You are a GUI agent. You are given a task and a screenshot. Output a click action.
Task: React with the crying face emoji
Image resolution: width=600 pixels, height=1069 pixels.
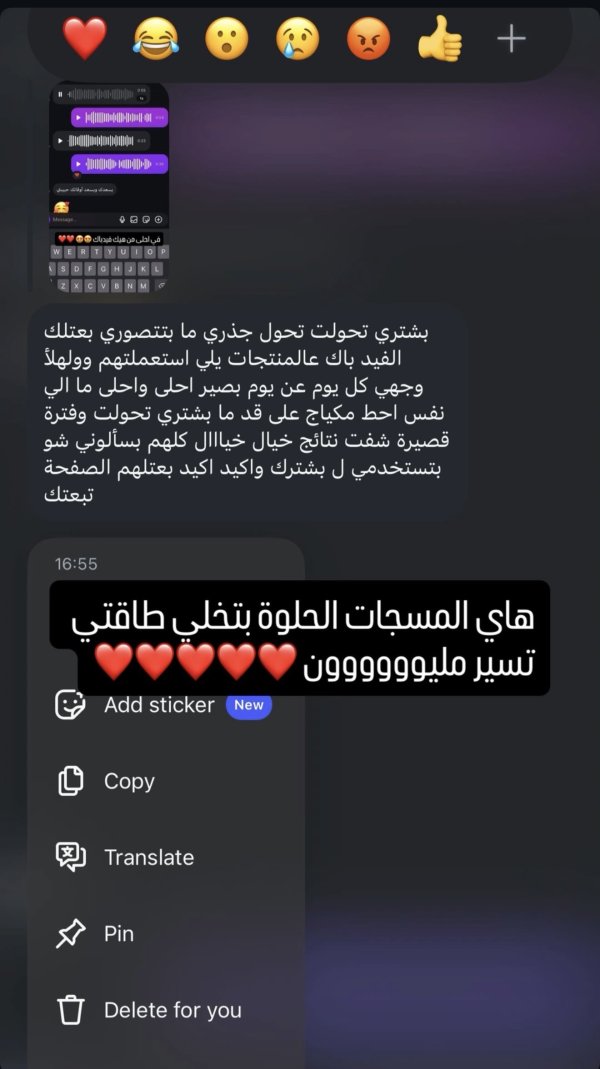pyautogui.click(x=297, y=39)
